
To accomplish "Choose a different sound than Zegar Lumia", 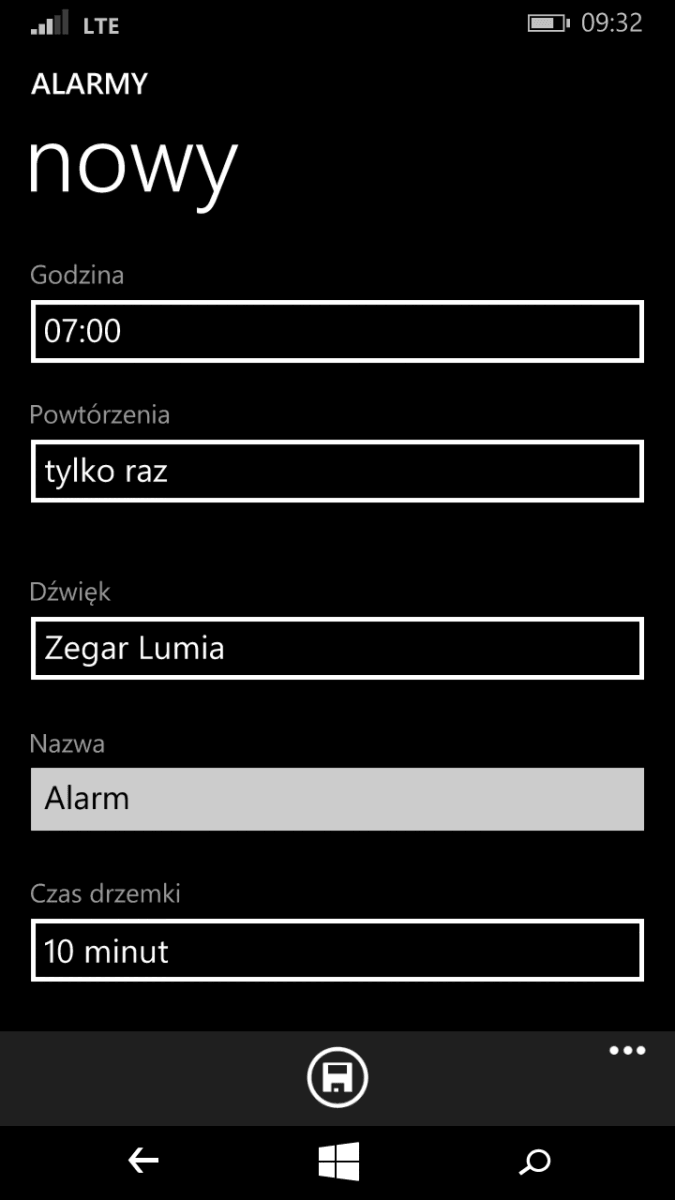I will (x=337, y=648).
